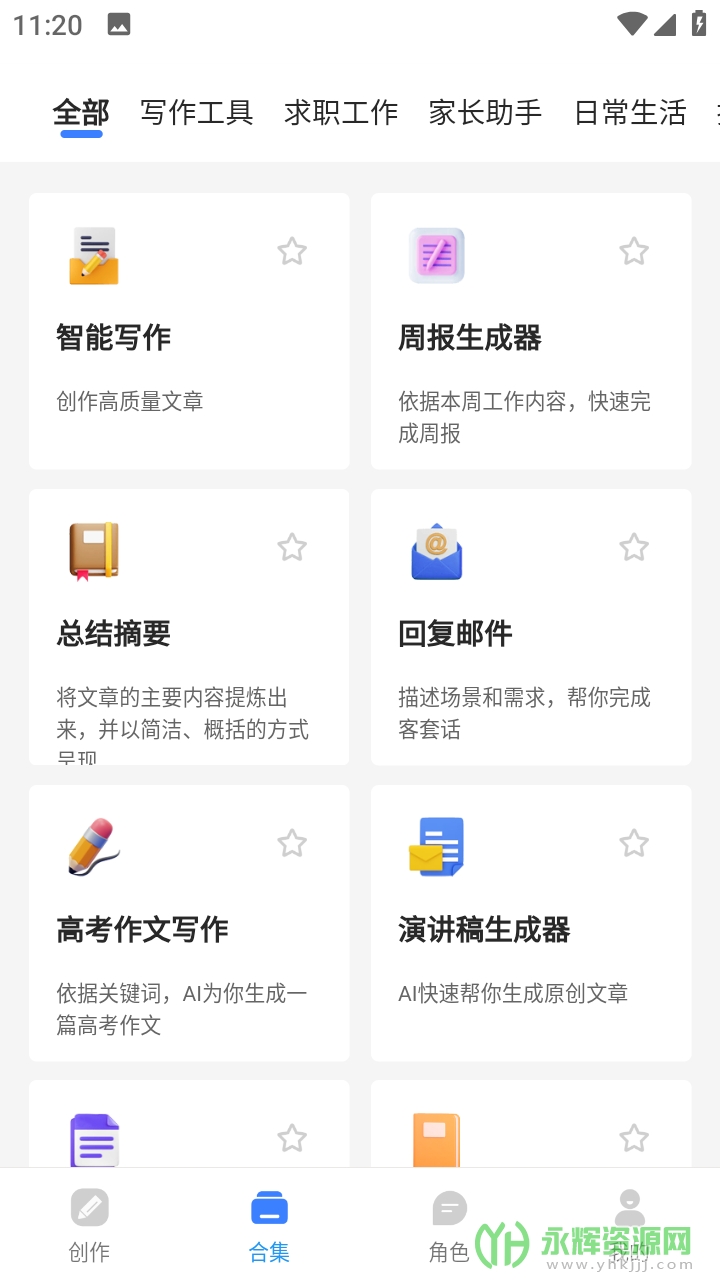This screenshot has height=1280, width=720.
Task: Star the 周报生成器 tool
Action: (634, 251)
